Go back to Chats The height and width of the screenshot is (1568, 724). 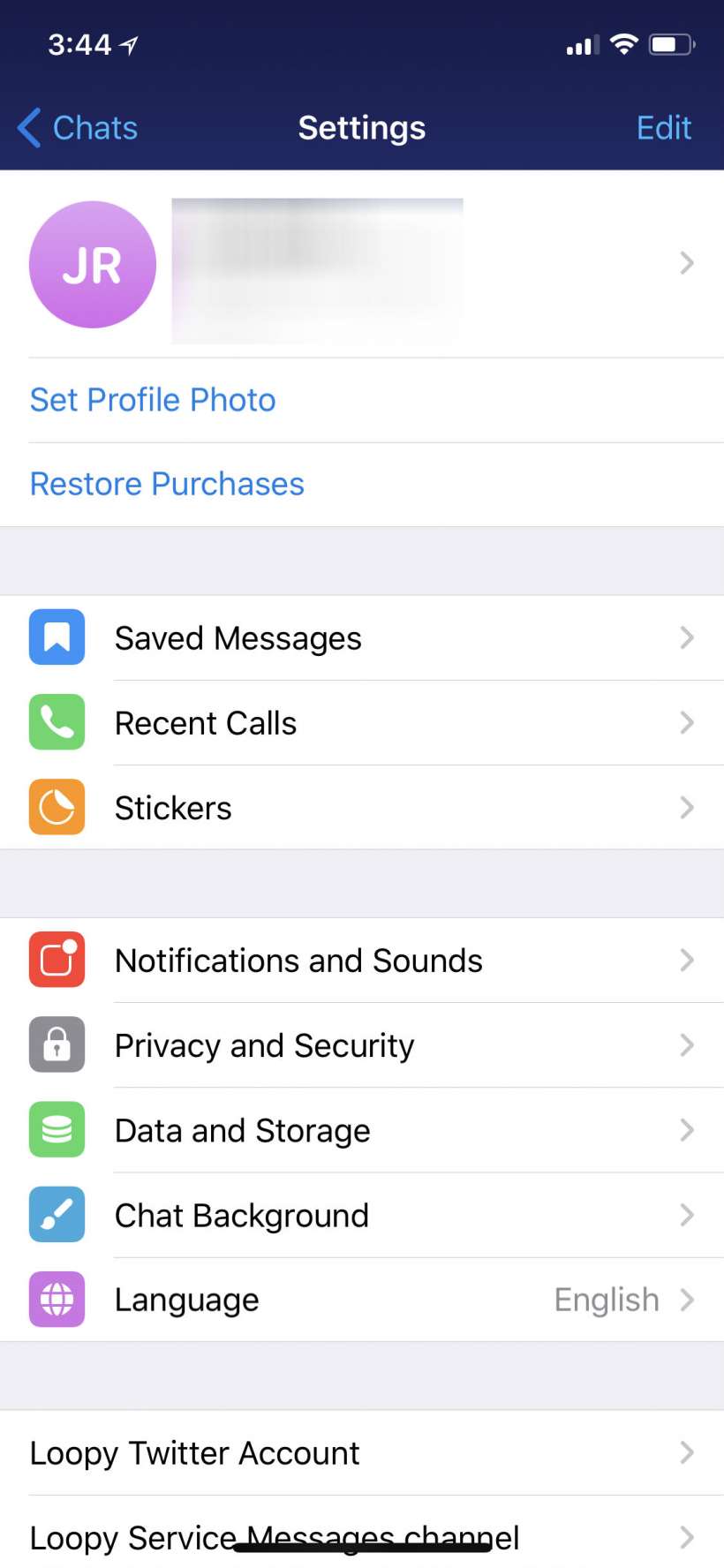pos(78,128)
